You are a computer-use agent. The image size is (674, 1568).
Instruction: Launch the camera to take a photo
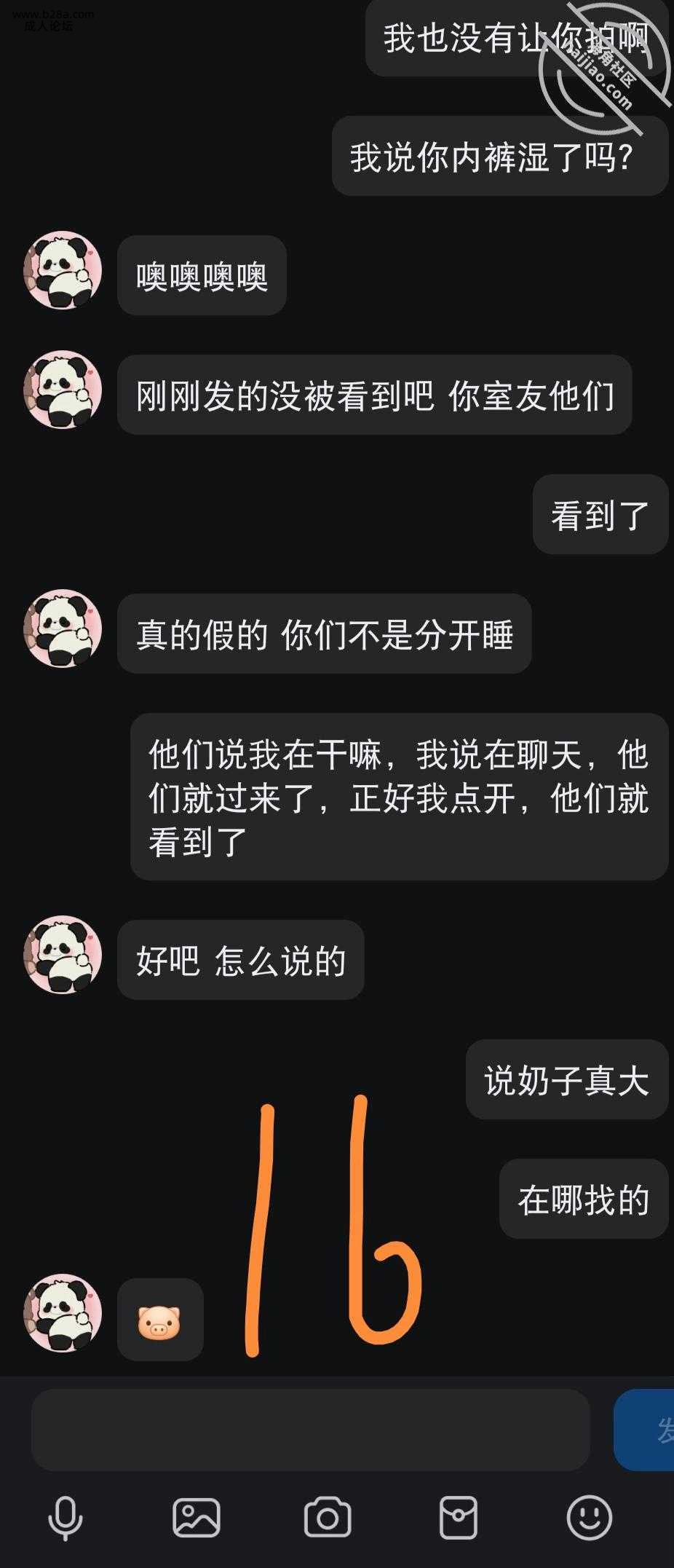[328, 1518]
